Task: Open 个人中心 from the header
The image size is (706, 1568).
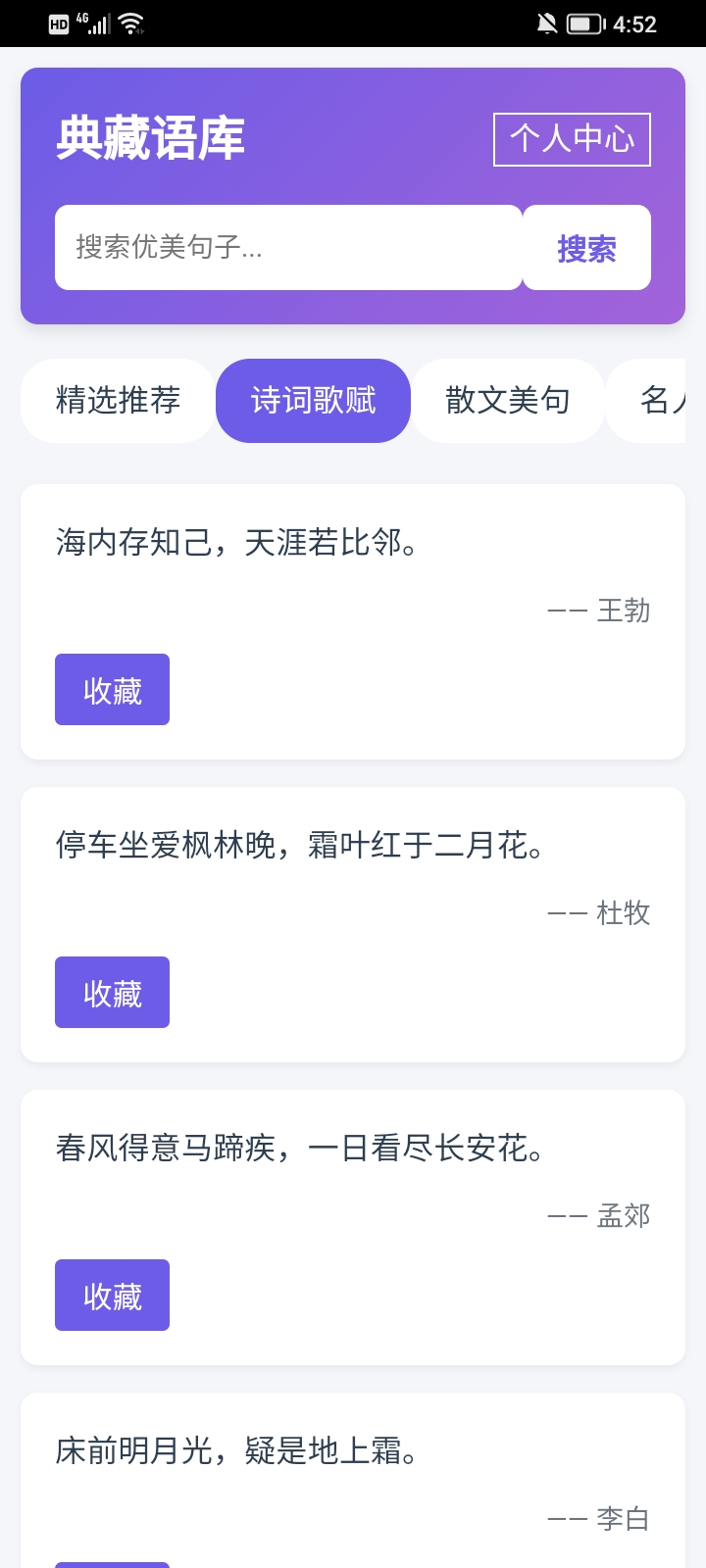Action: [x=572, y=139]
